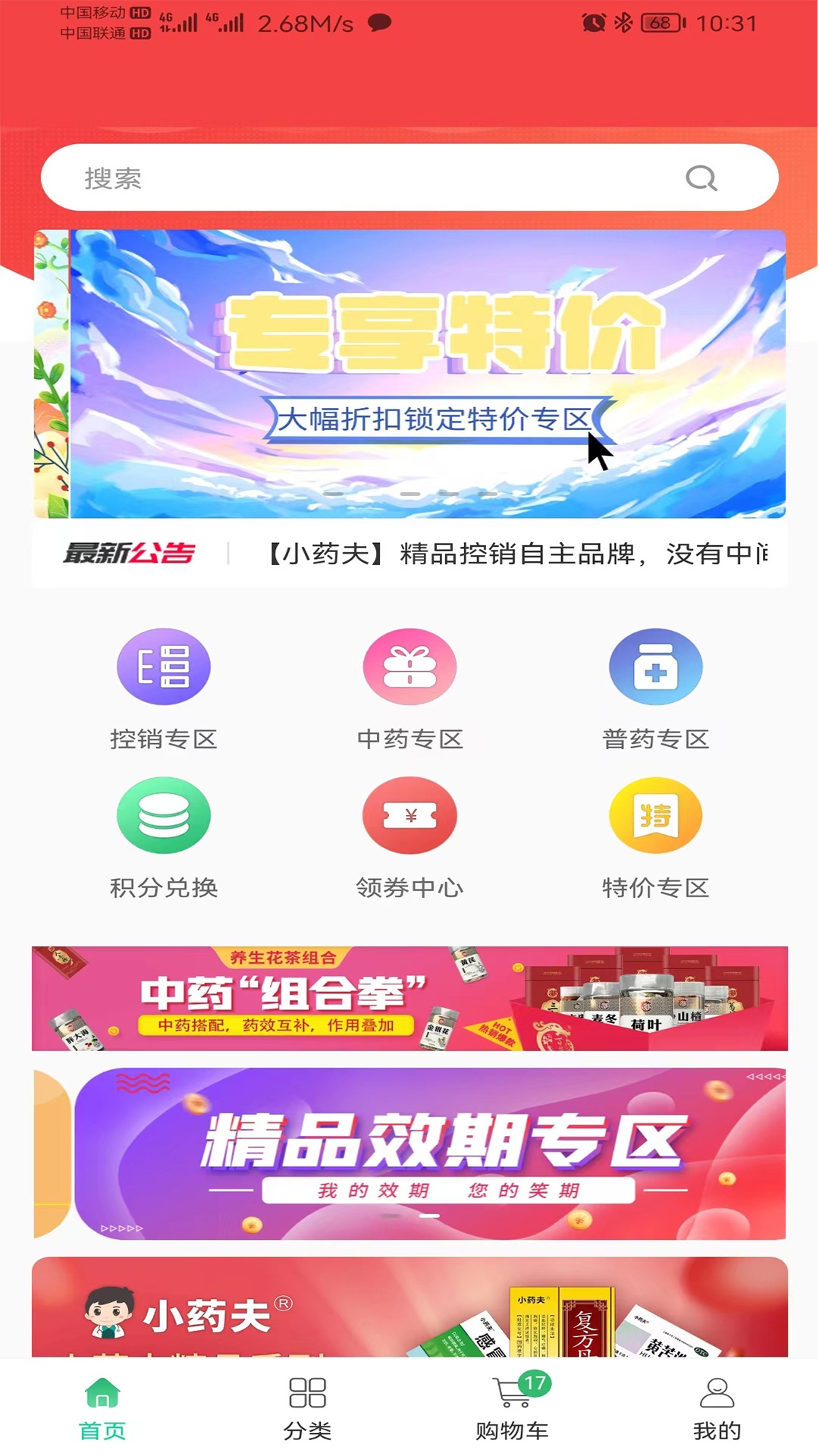Open the 购物车 shopping cart tab

(x=512, y=1409)
